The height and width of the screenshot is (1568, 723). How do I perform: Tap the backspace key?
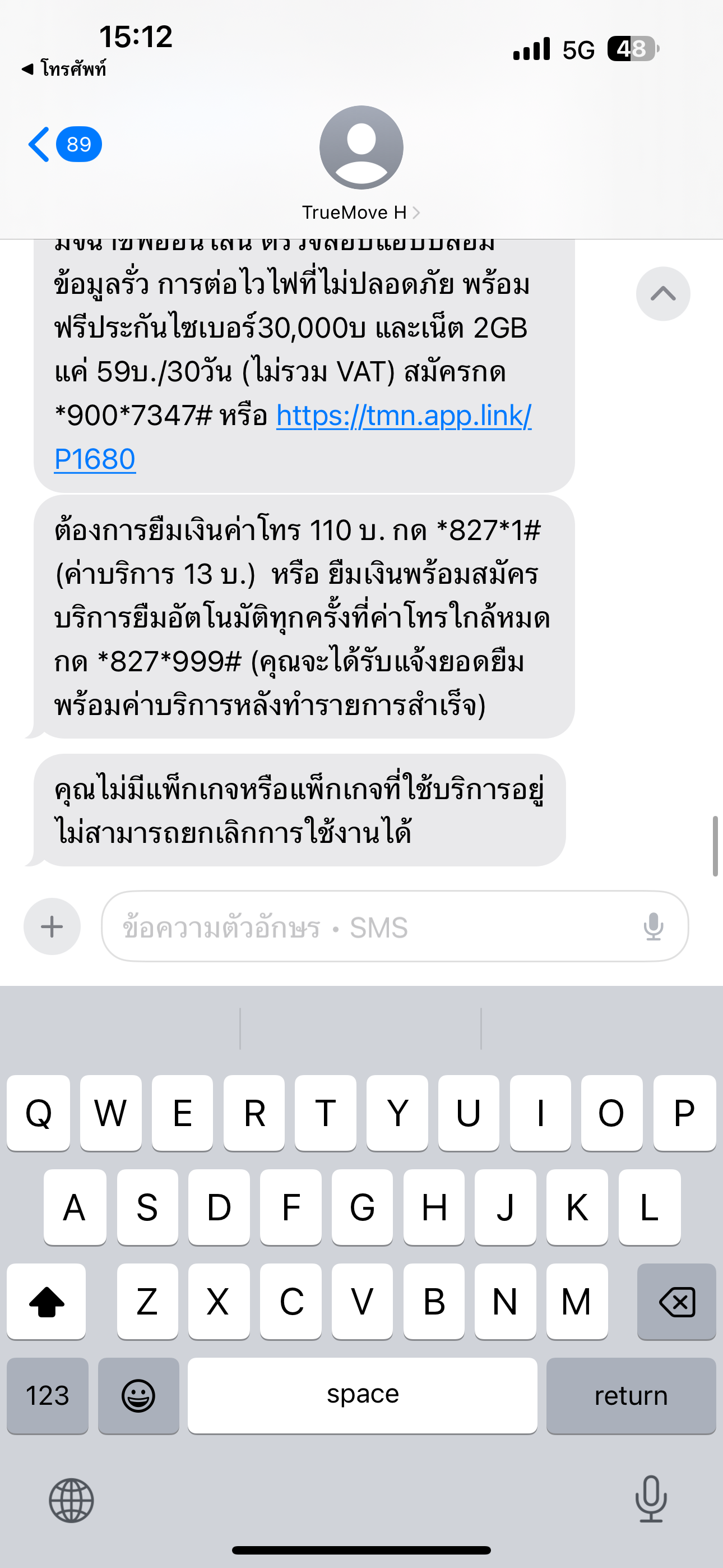click(676, 1302)
